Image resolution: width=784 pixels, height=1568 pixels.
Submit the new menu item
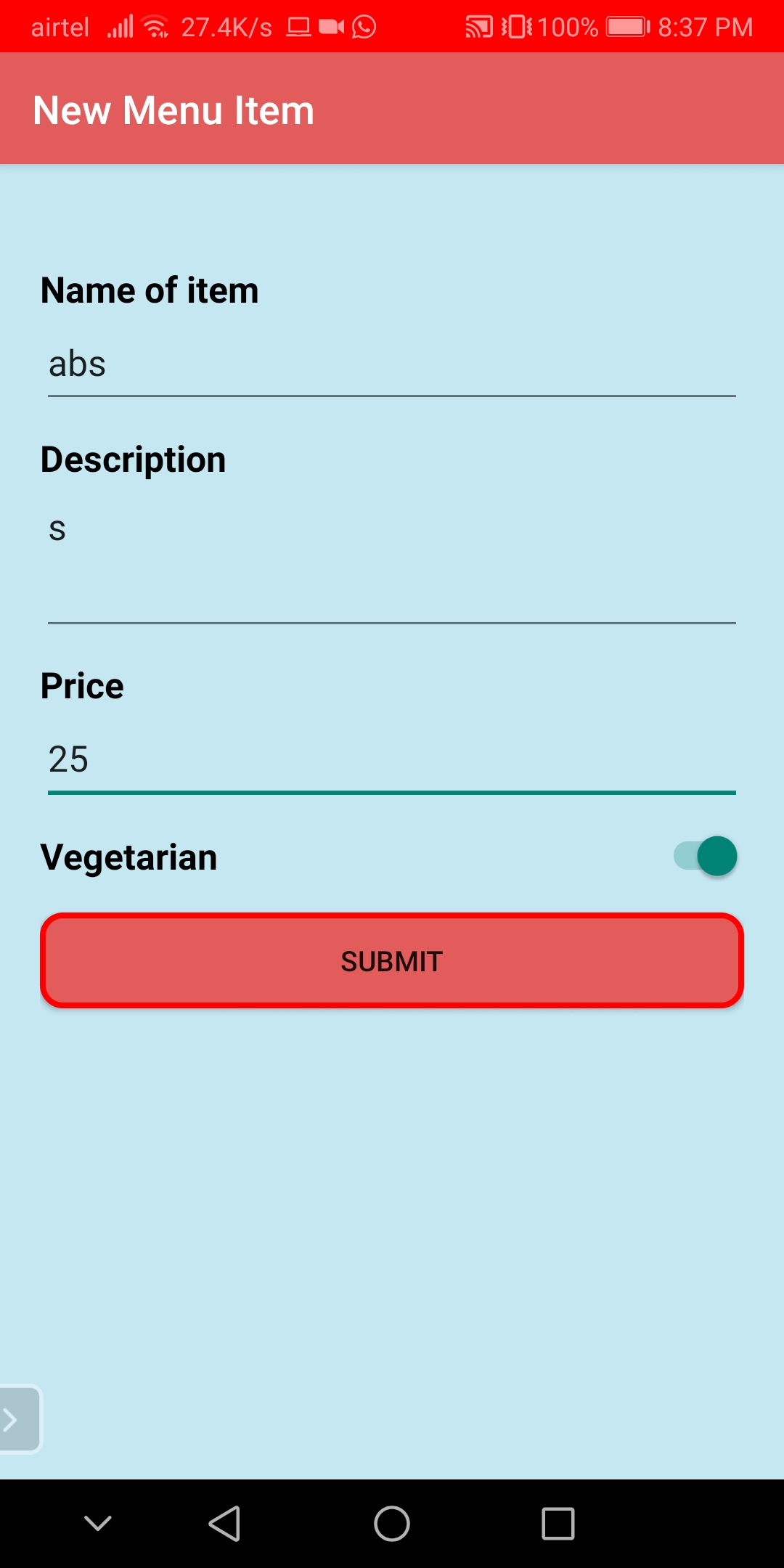(392, 961)
